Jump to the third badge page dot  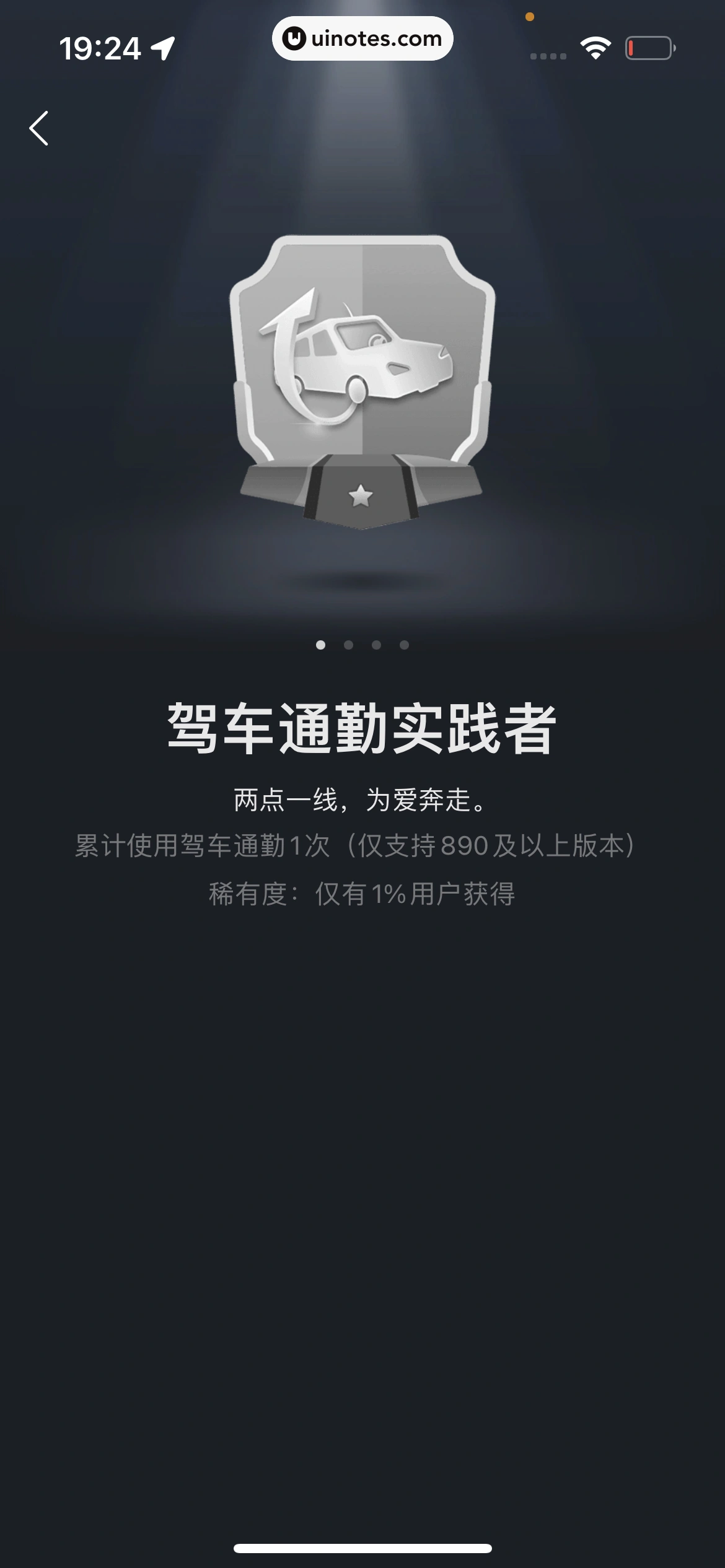[376, 645]
